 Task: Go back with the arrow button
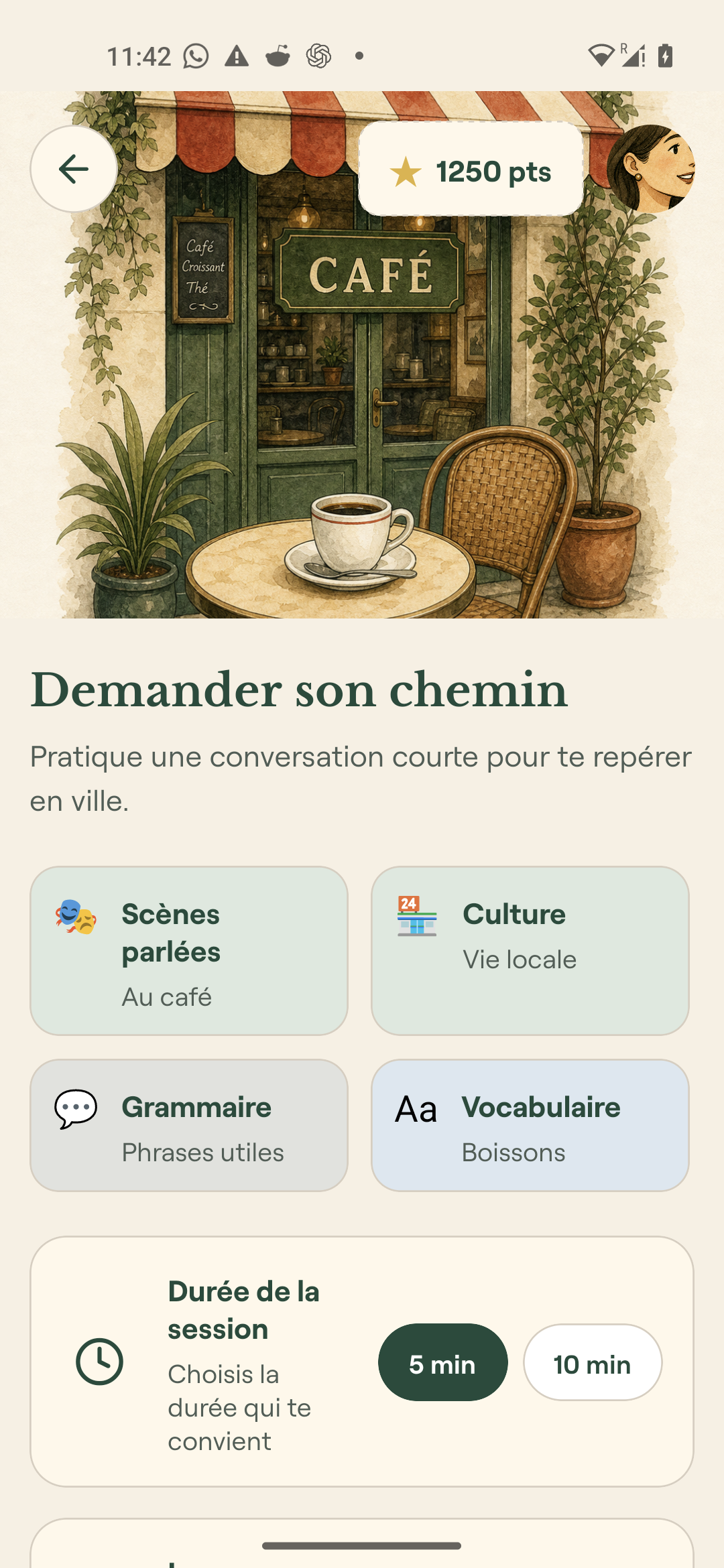coord(74,169)
